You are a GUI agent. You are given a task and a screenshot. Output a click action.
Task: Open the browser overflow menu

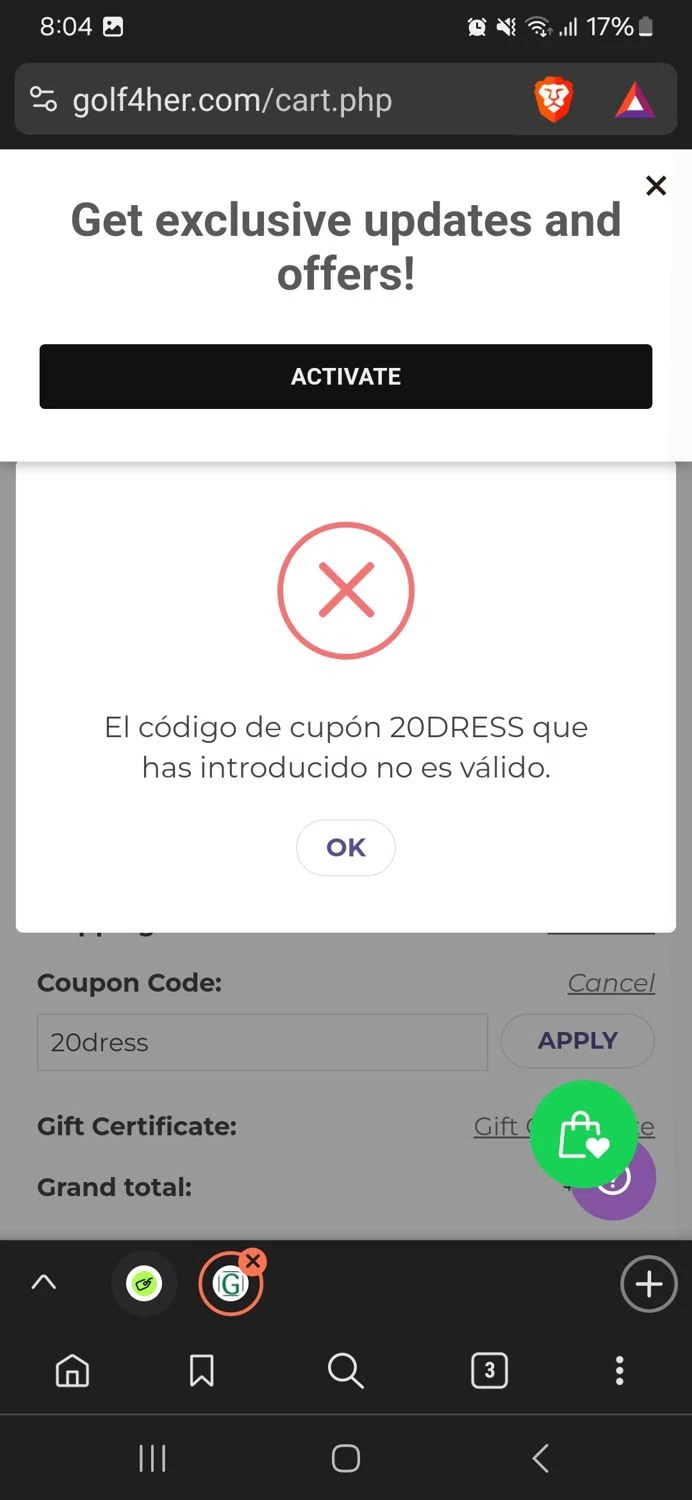click(x=620, y=1371)
